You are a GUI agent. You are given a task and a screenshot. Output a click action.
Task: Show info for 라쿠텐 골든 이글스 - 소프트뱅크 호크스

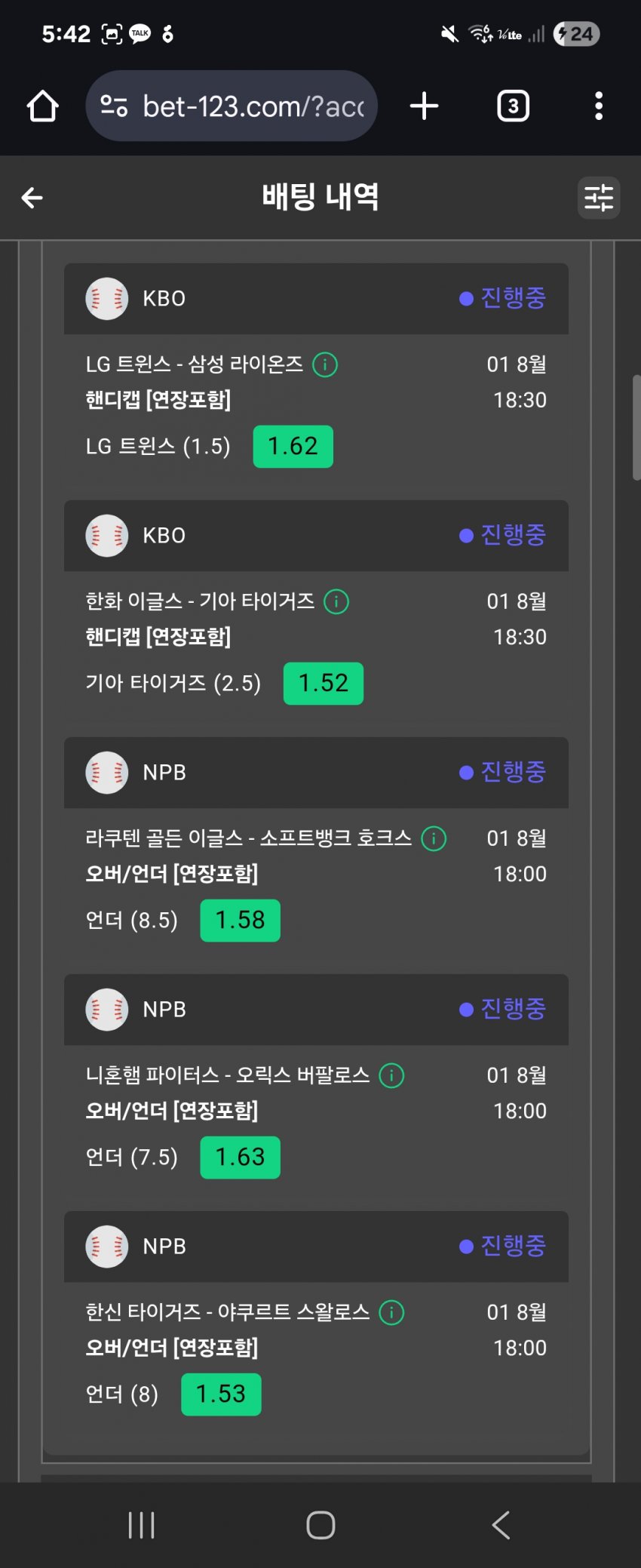[434, 838]
